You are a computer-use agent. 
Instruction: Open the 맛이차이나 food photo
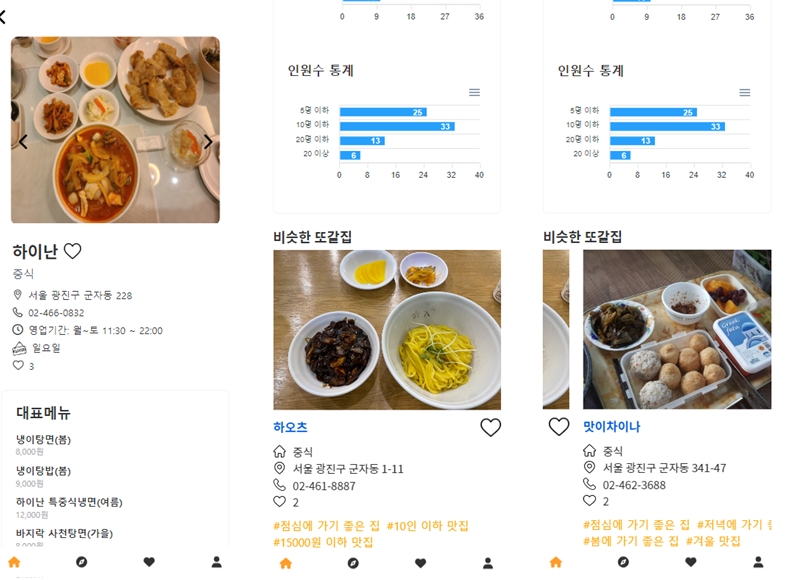(x=676, y=330)
